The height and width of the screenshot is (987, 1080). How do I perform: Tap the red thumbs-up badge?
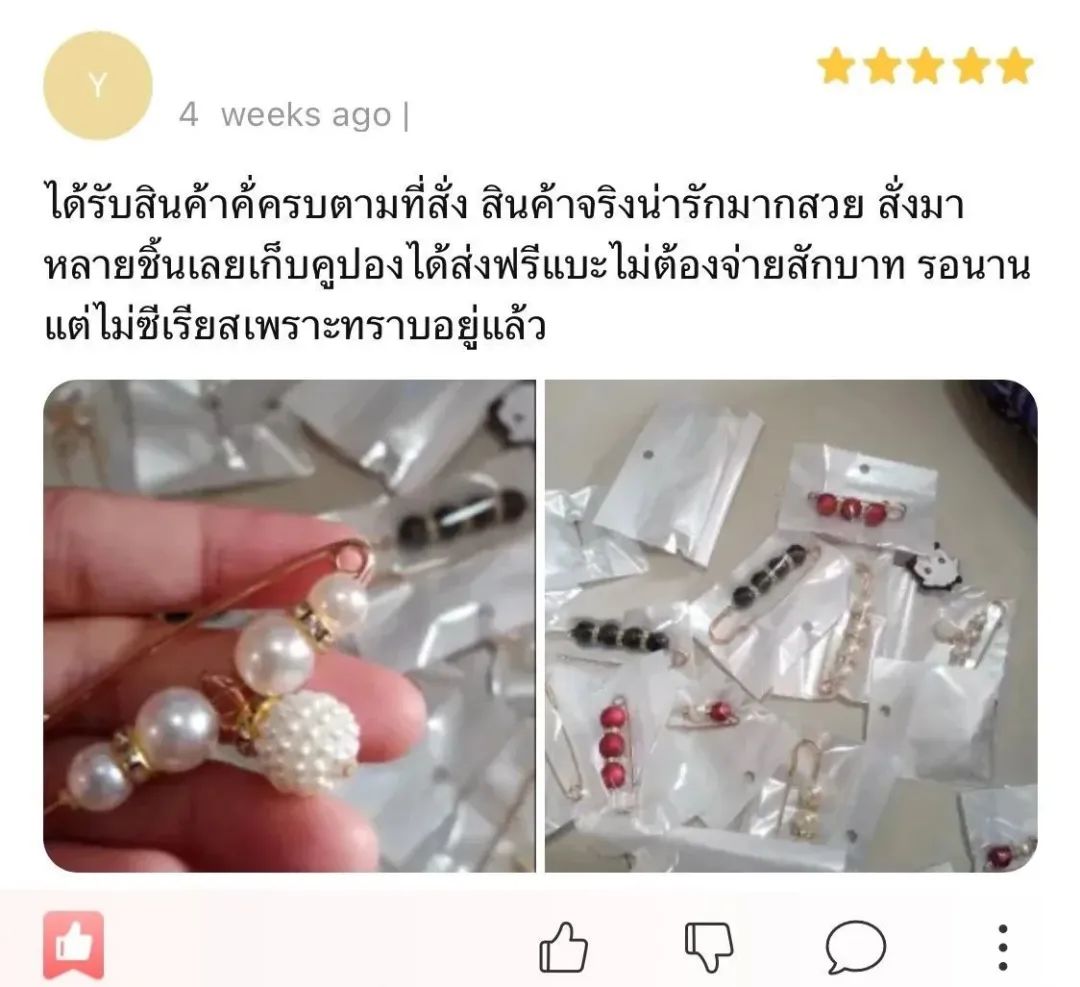pyautogui.click(x=74, y=944)
